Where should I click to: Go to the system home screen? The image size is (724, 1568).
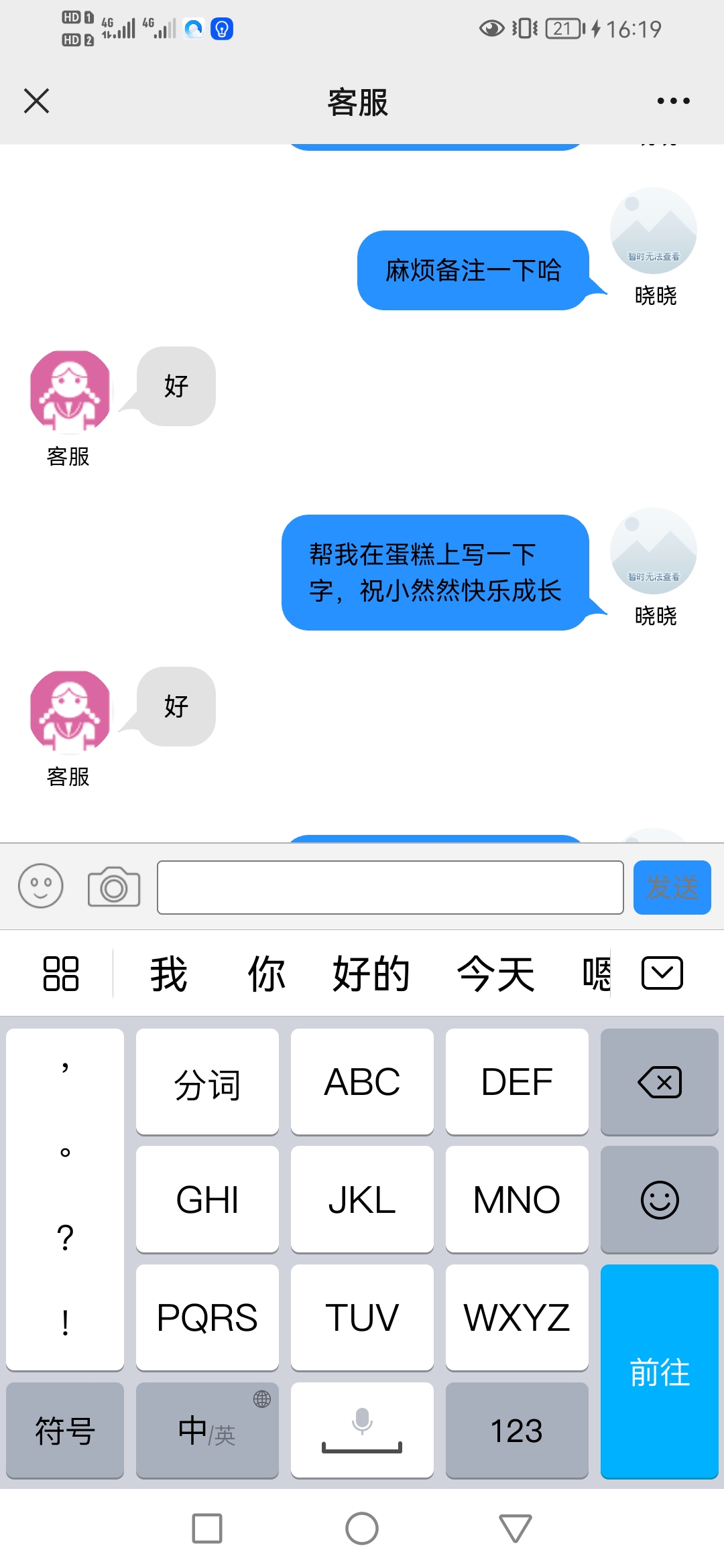click(362, 1528)
